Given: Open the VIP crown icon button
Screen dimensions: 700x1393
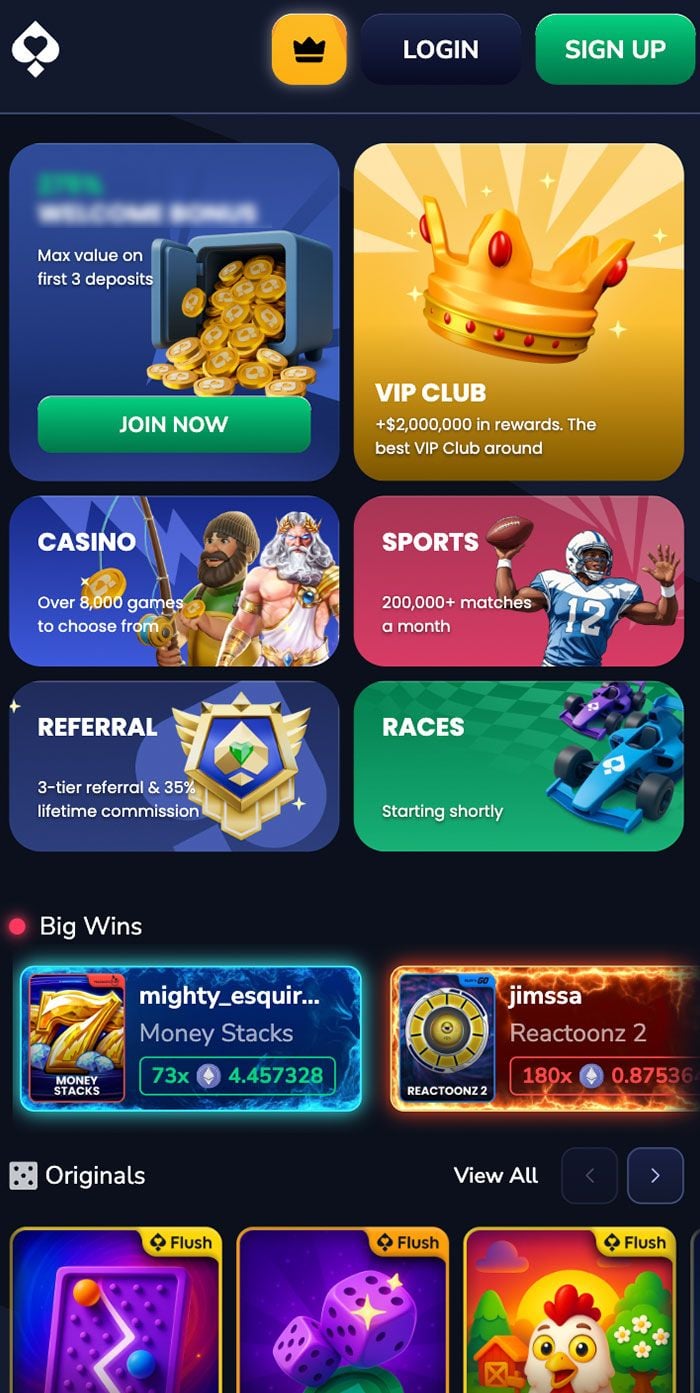Looking at the screenshot, I should pyautogui.click(x=309, y=49).
